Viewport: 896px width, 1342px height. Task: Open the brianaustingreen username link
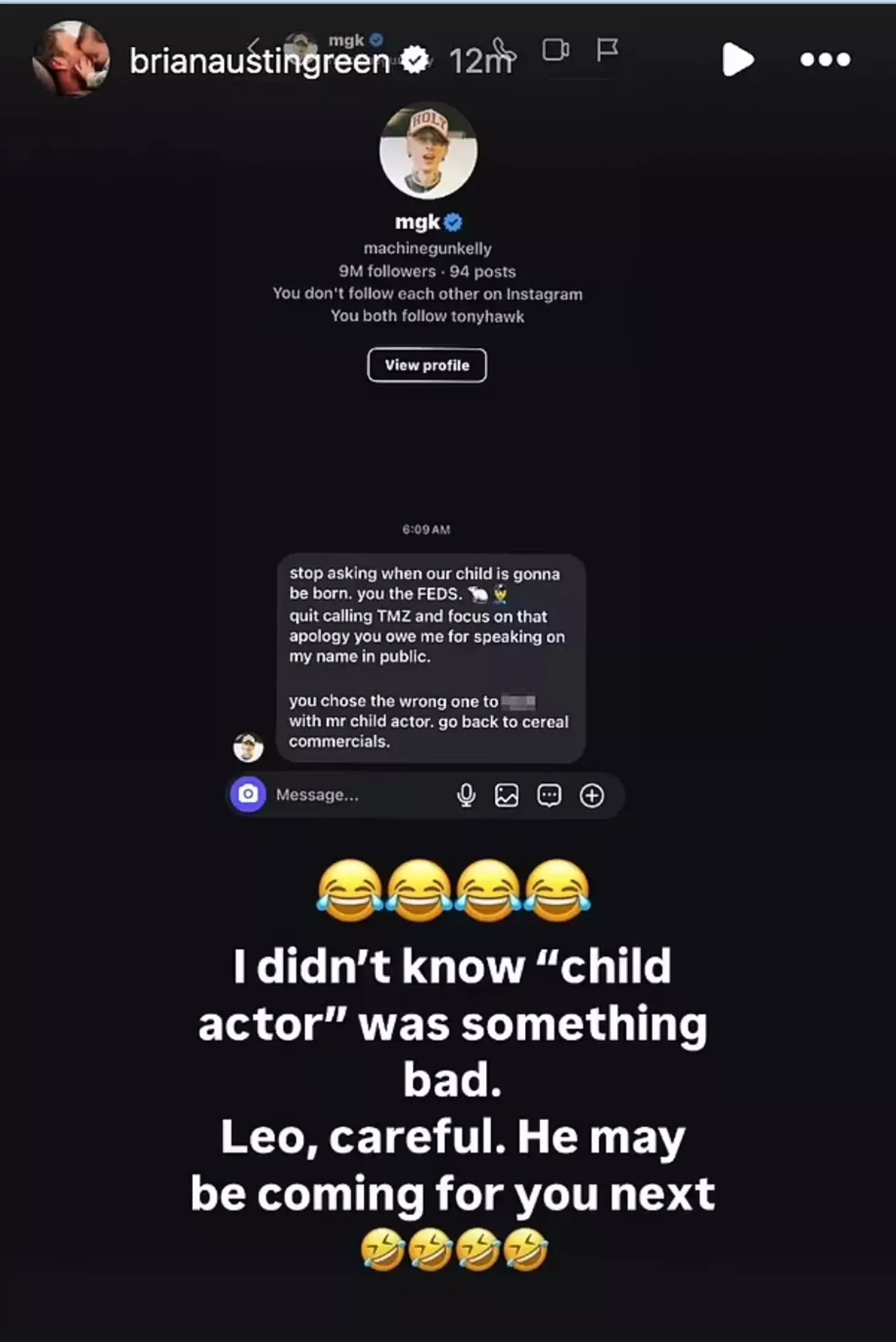pos(259,61)
